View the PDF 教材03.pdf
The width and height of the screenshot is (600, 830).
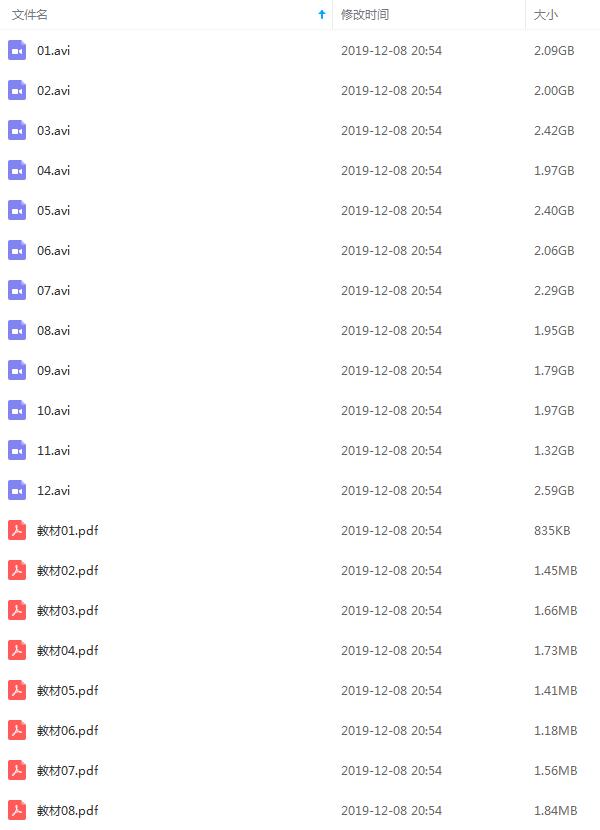pos(67,610)
